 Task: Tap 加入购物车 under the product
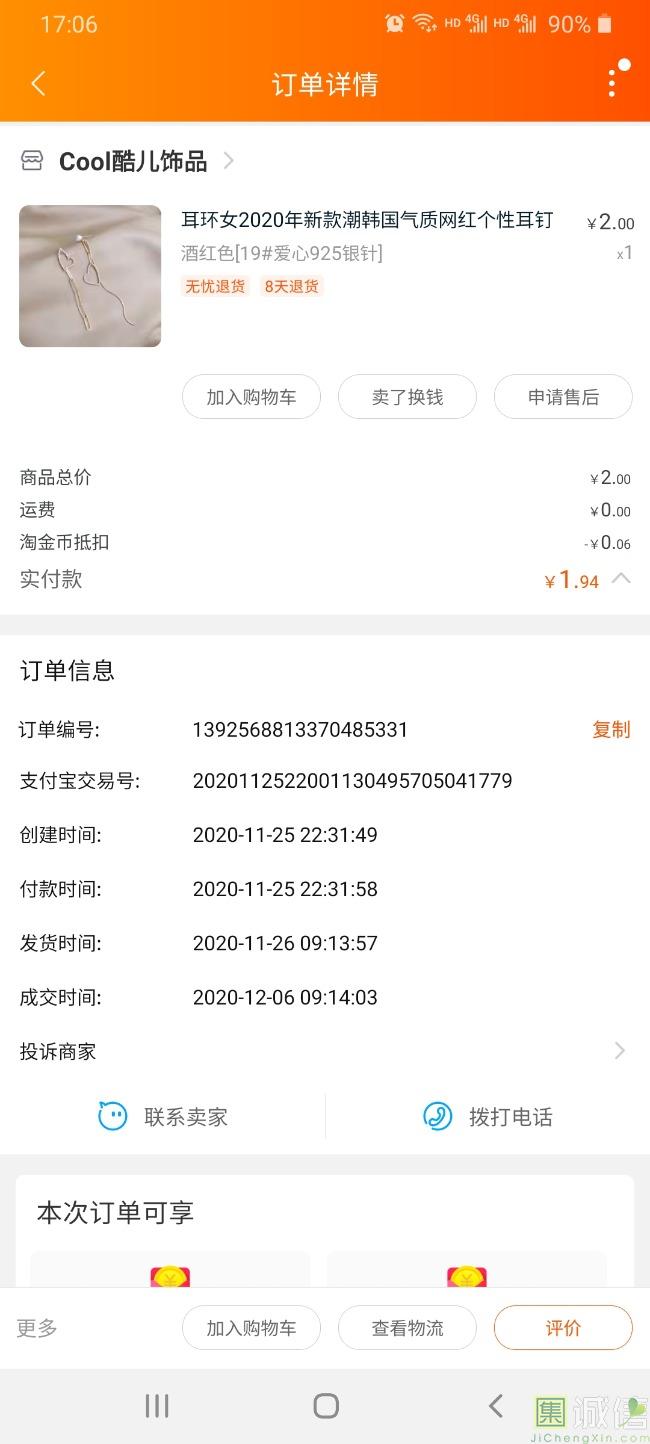pos(251,397)
